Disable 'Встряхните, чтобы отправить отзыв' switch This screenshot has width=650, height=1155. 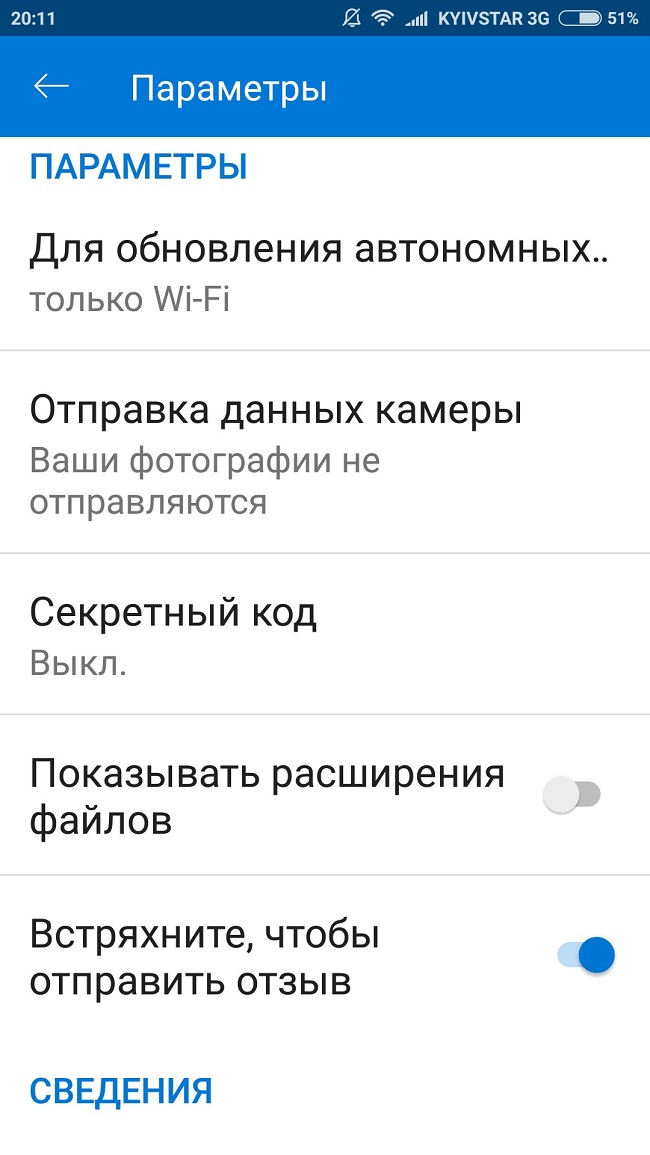[586, 955]
